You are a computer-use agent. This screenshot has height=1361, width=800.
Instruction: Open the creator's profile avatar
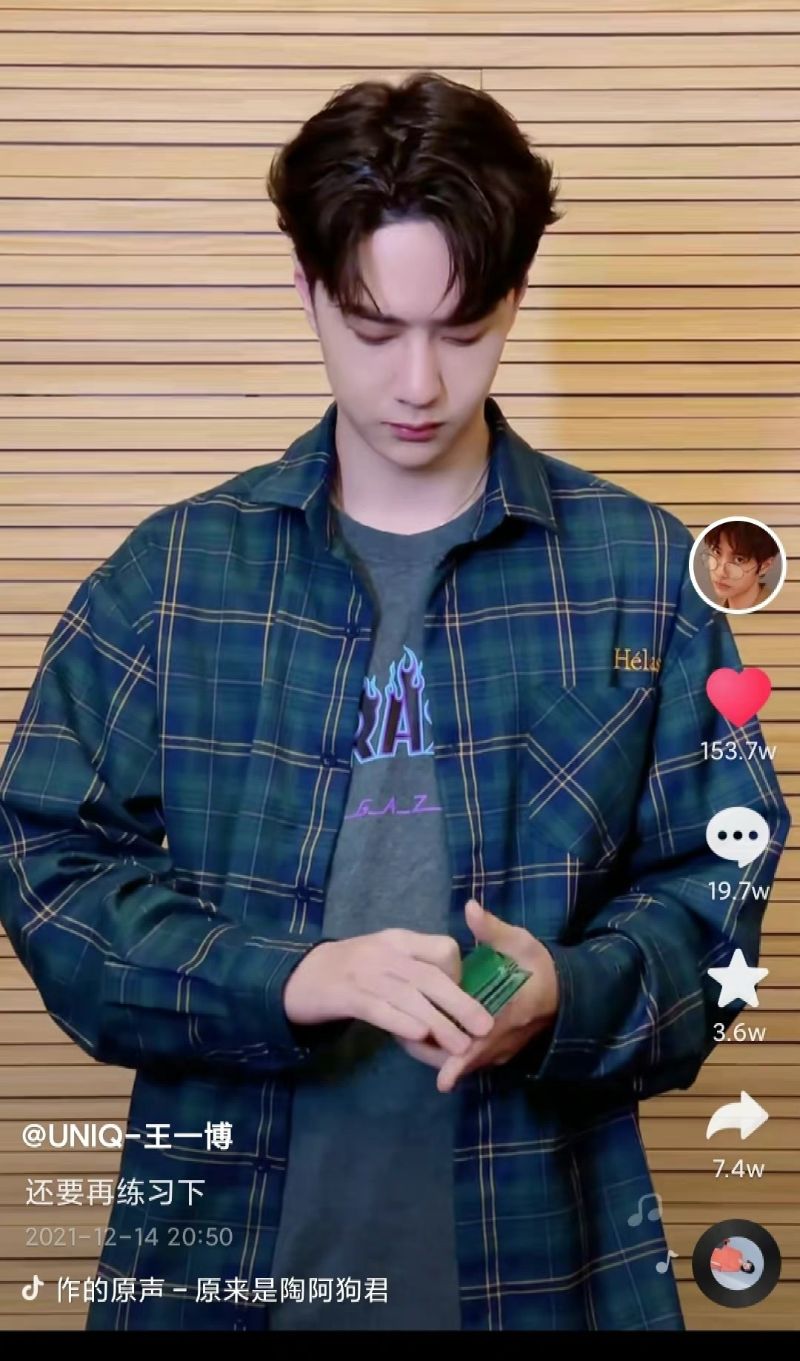click(738, 565)
